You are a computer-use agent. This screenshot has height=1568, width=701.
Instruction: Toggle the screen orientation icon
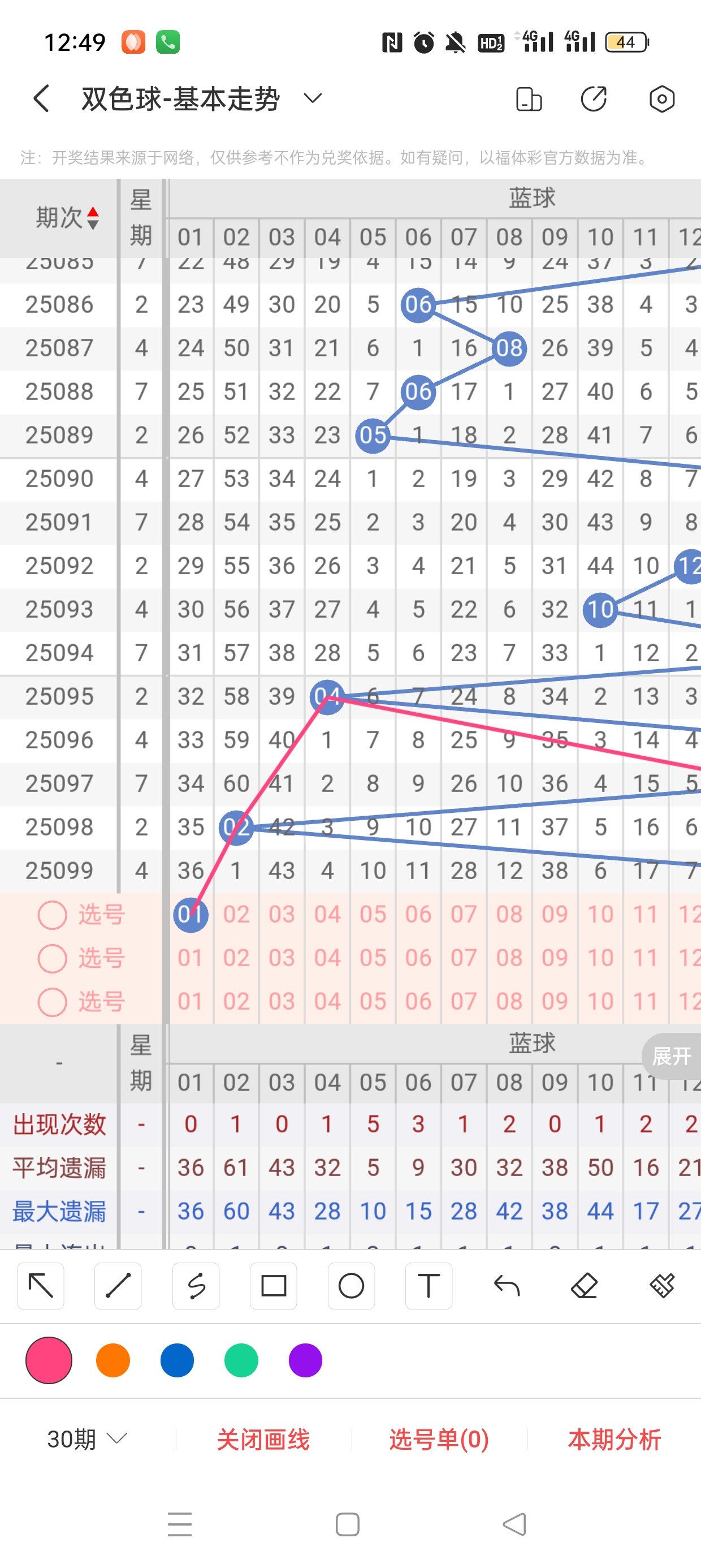(528, 98)
